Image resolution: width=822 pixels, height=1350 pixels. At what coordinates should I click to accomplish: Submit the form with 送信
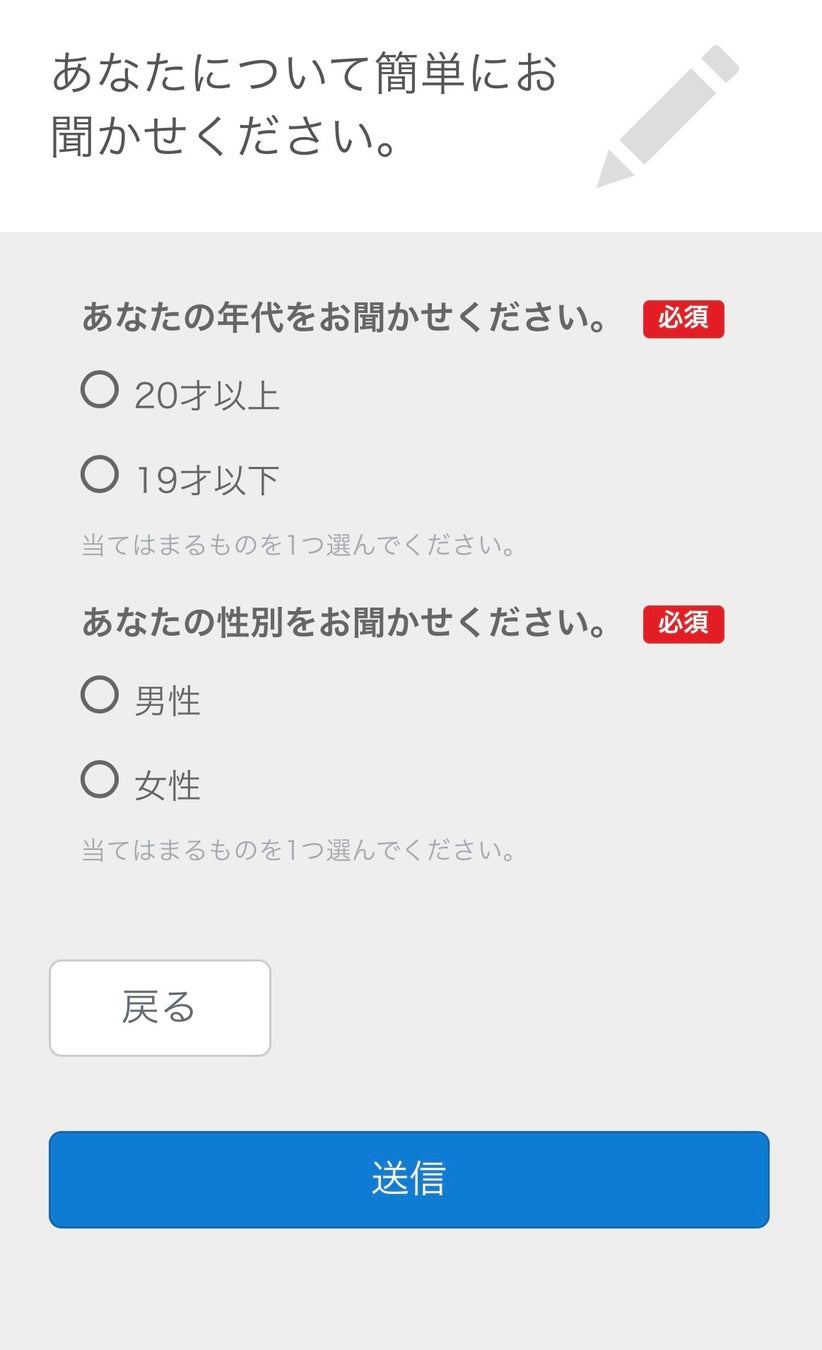pyautogui.click(x=409, y=1180)
